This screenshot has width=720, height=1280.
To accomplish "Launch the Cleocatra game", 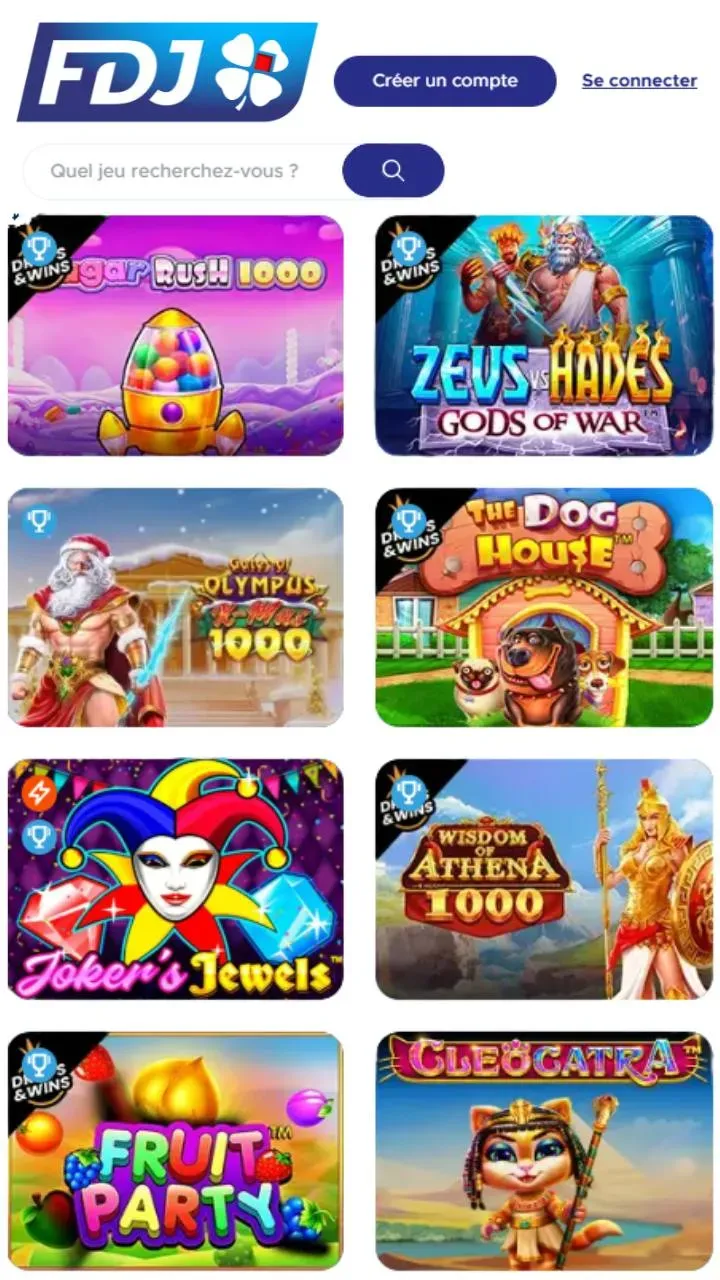I will point(544,1150).
